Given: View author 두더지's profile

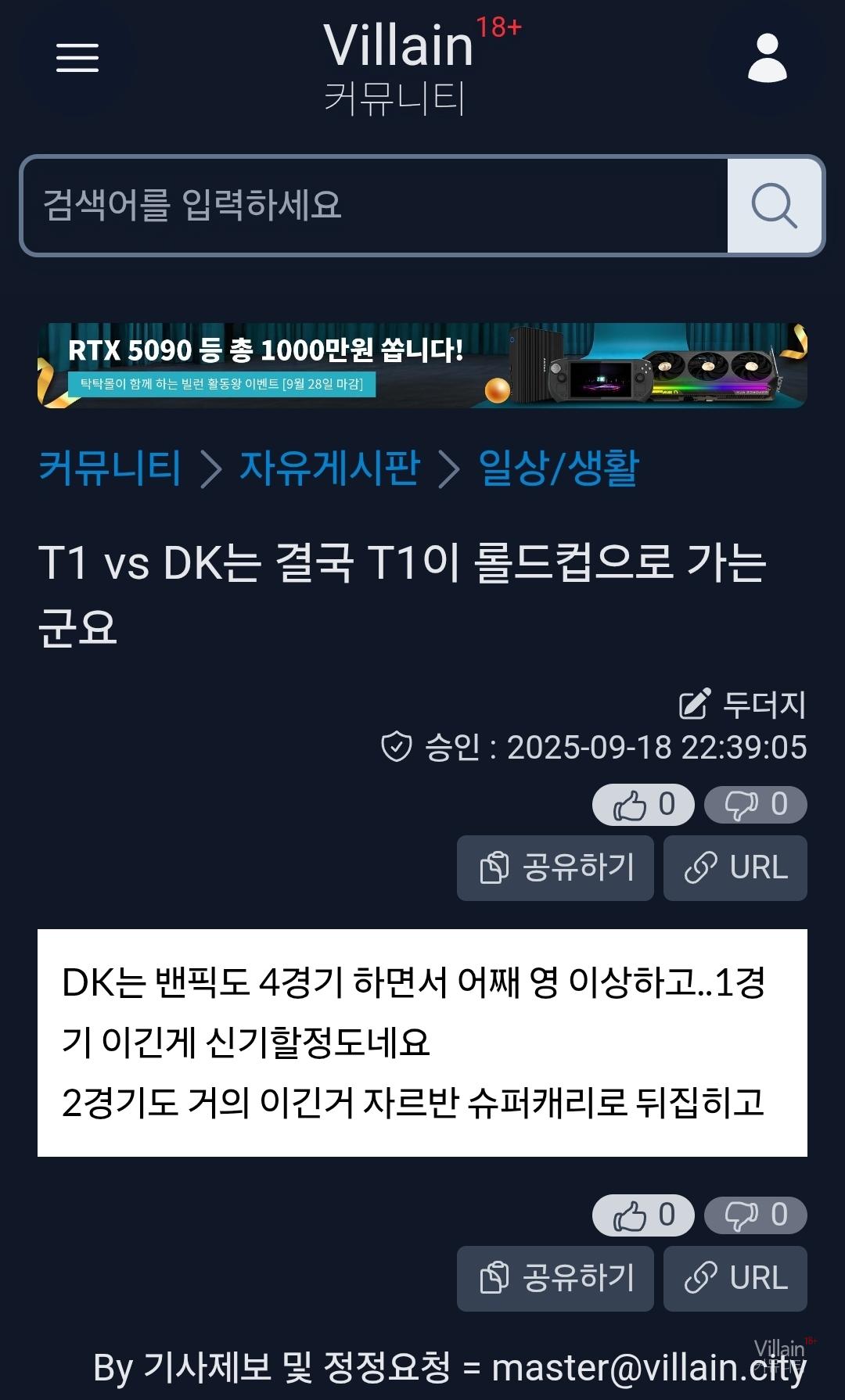Looking at the screenshot, I should pos(763,705).
